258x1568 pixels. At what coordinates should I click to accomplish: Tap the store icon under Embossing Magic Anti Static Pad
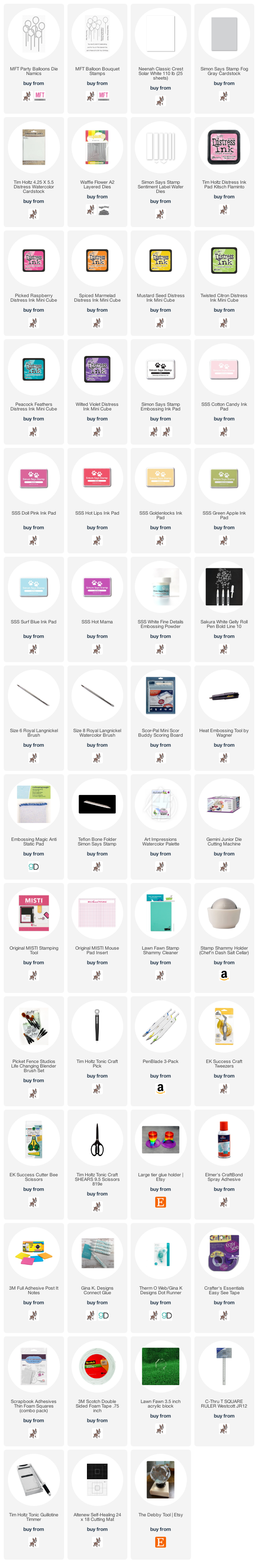coord(33,866)
